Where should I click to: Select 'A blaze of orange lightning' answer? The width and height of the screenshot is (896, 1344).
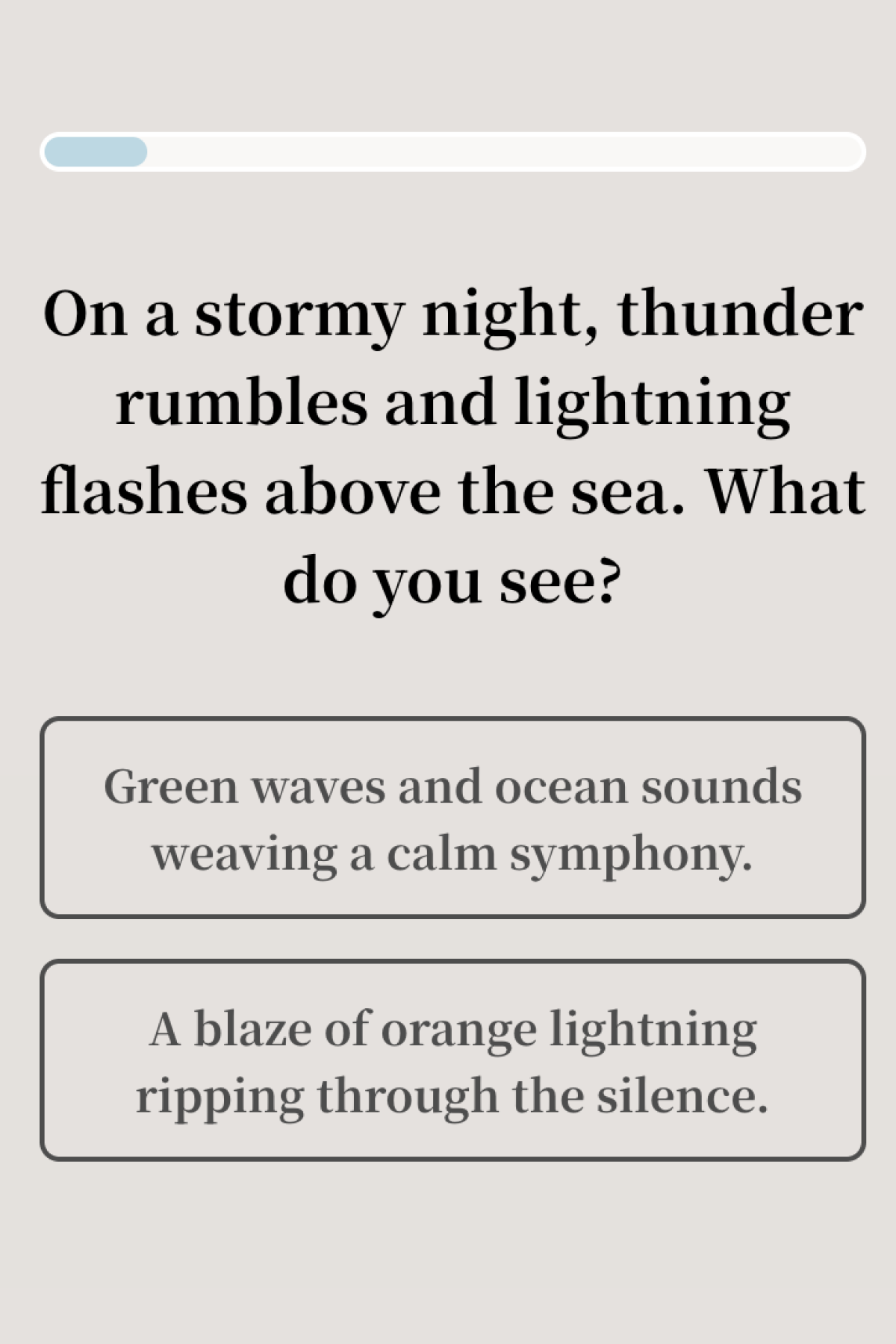point(452,1060)
